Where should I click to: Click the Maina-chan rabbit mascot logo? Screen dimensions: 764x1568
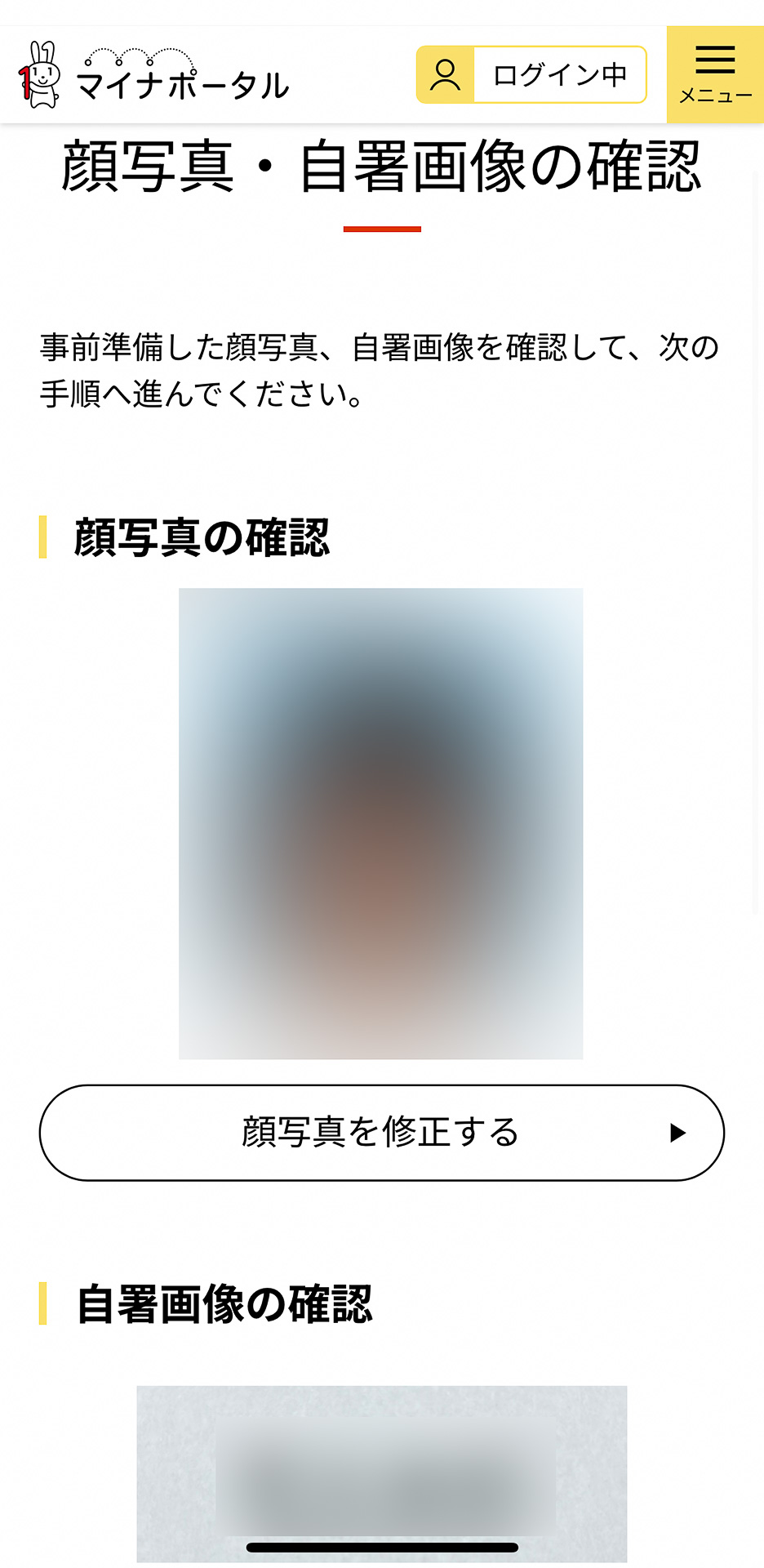click(x=37, y=75)
